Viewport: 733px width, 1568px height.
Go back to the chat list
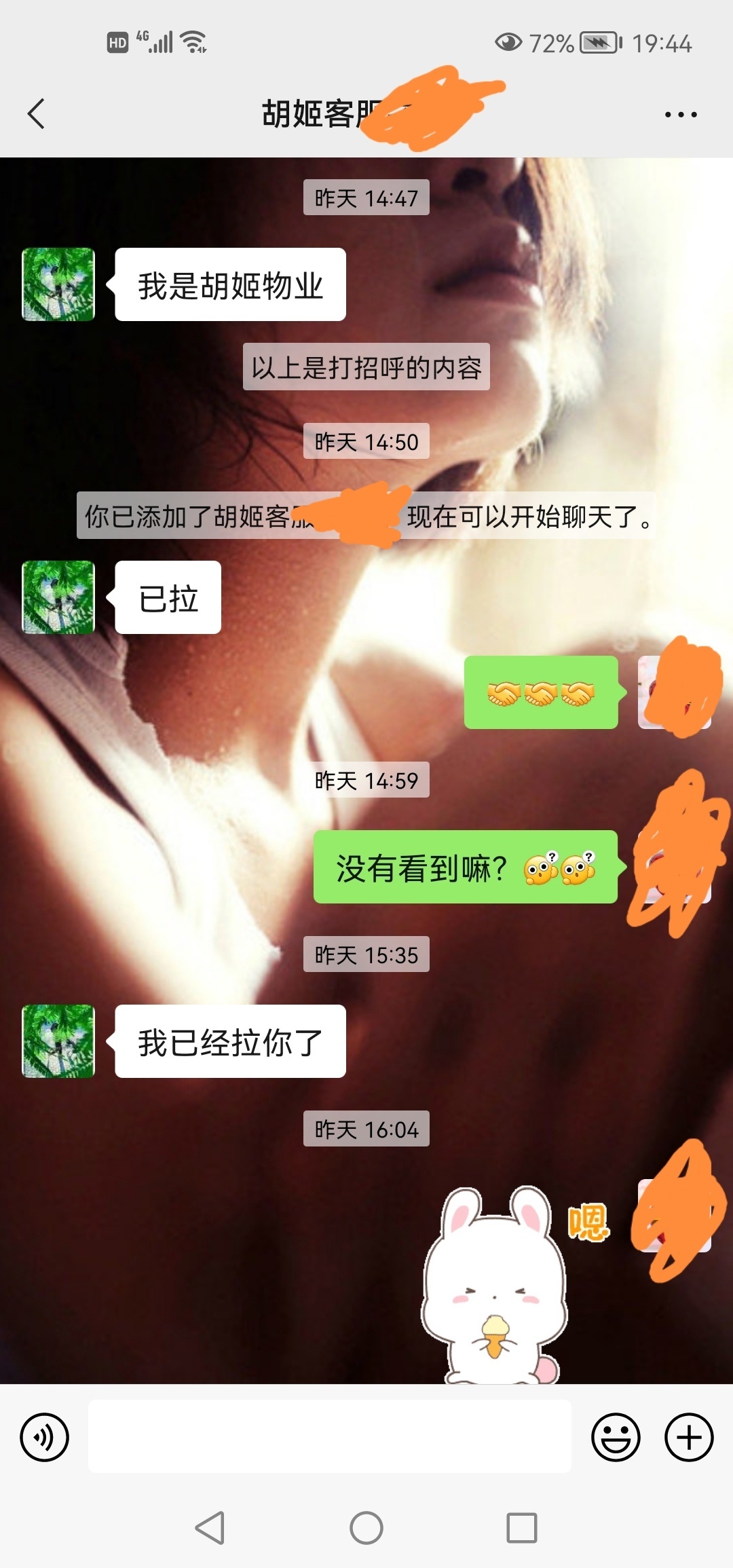(x=37, y=113)
